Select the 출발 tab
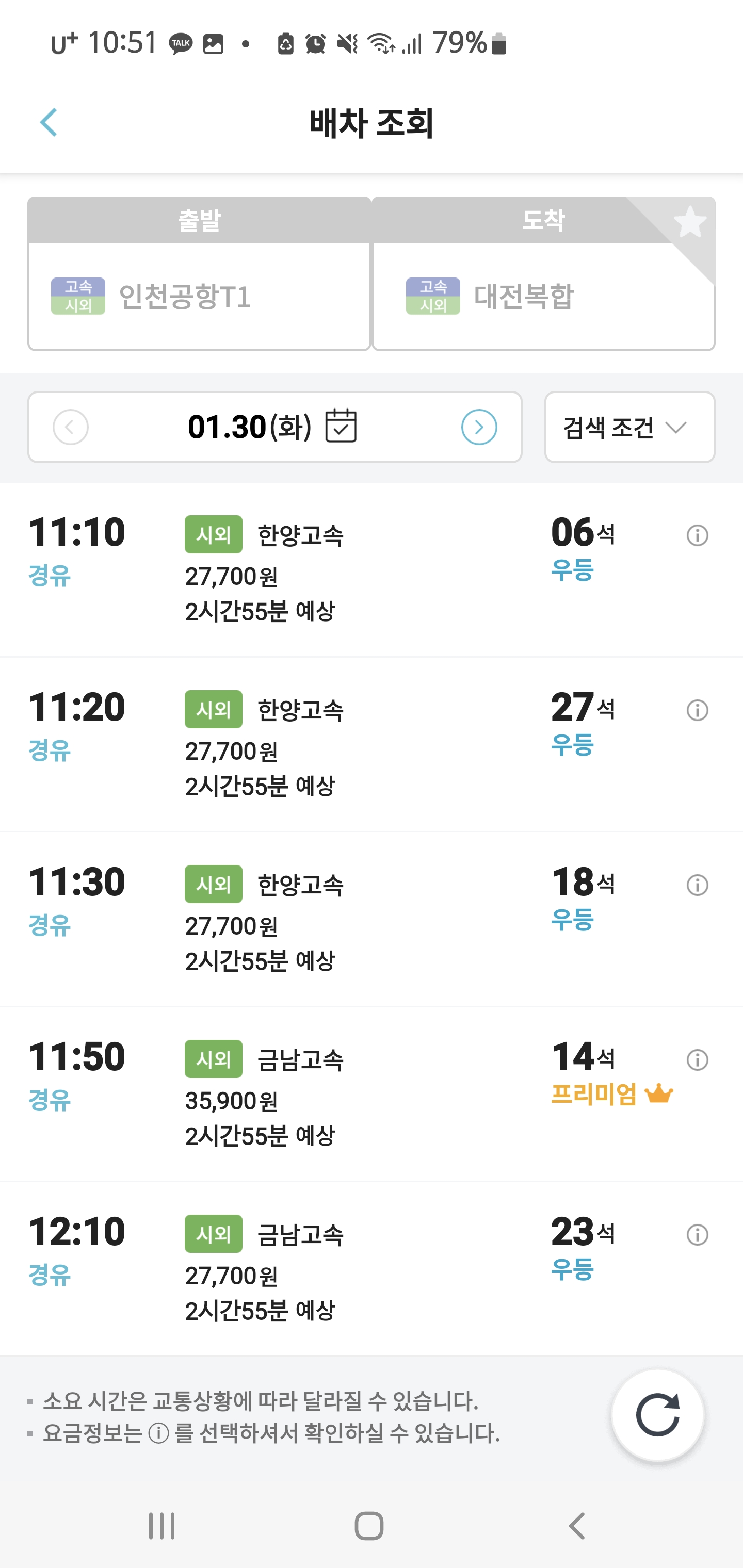743x1568 pixels. pos(200,221)
